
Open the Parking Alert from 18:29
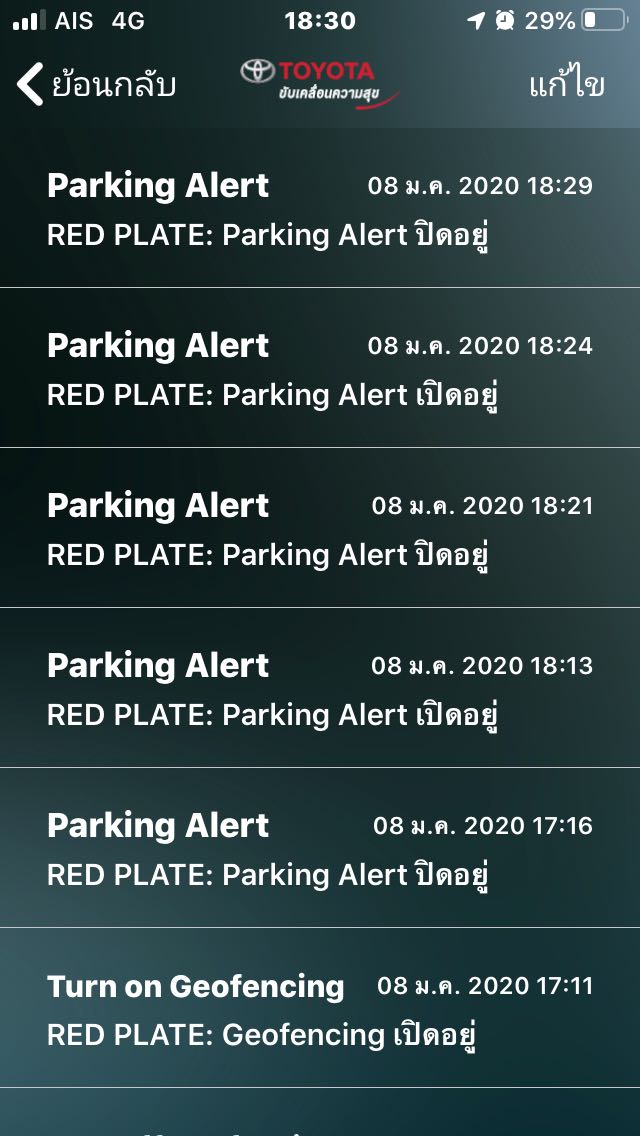pyautogui.click(x=320, y=208)
